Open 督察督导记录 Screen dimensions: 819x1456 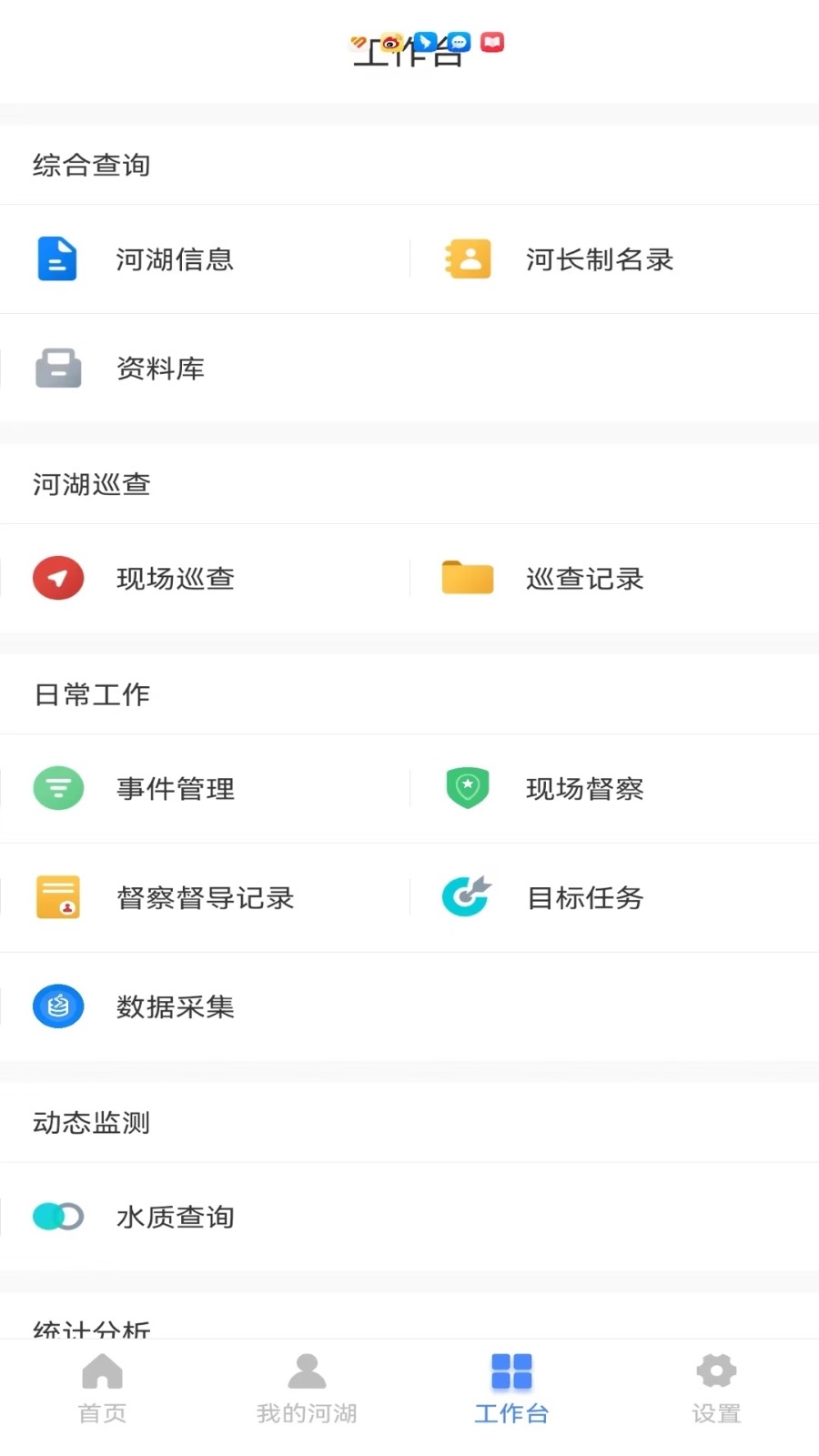coord(204,898)
